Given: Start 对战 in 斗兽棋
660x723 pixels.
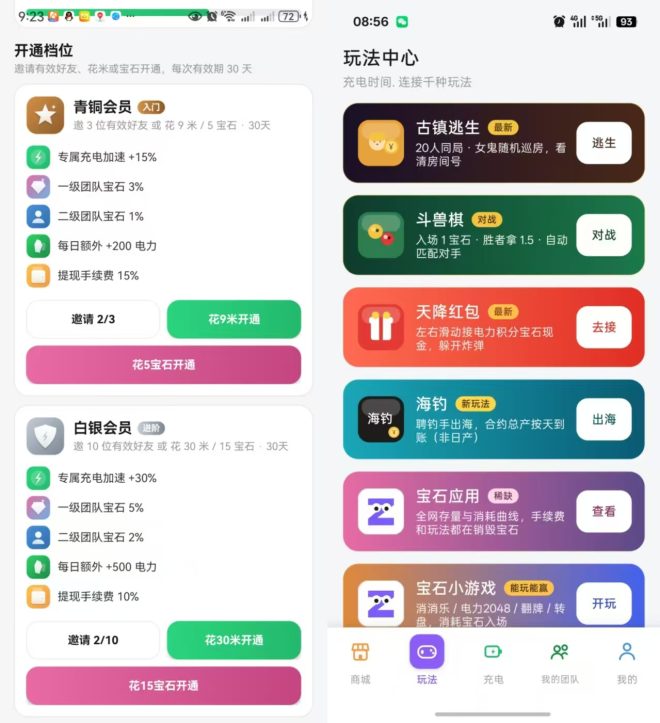Looking at the screenshot, I should 604,235.
